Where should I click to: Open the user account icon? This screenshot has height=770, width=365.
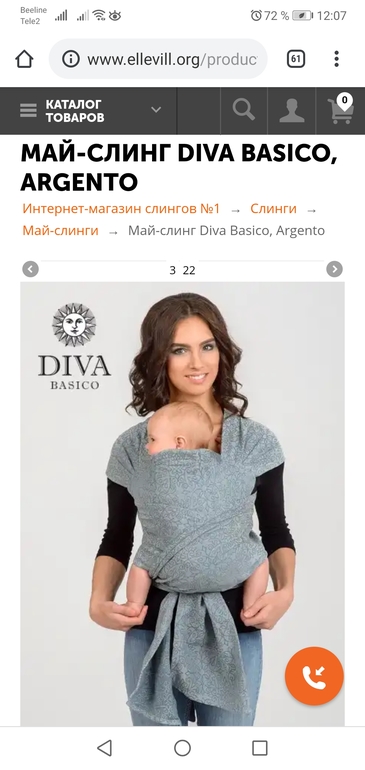[292, 110]
